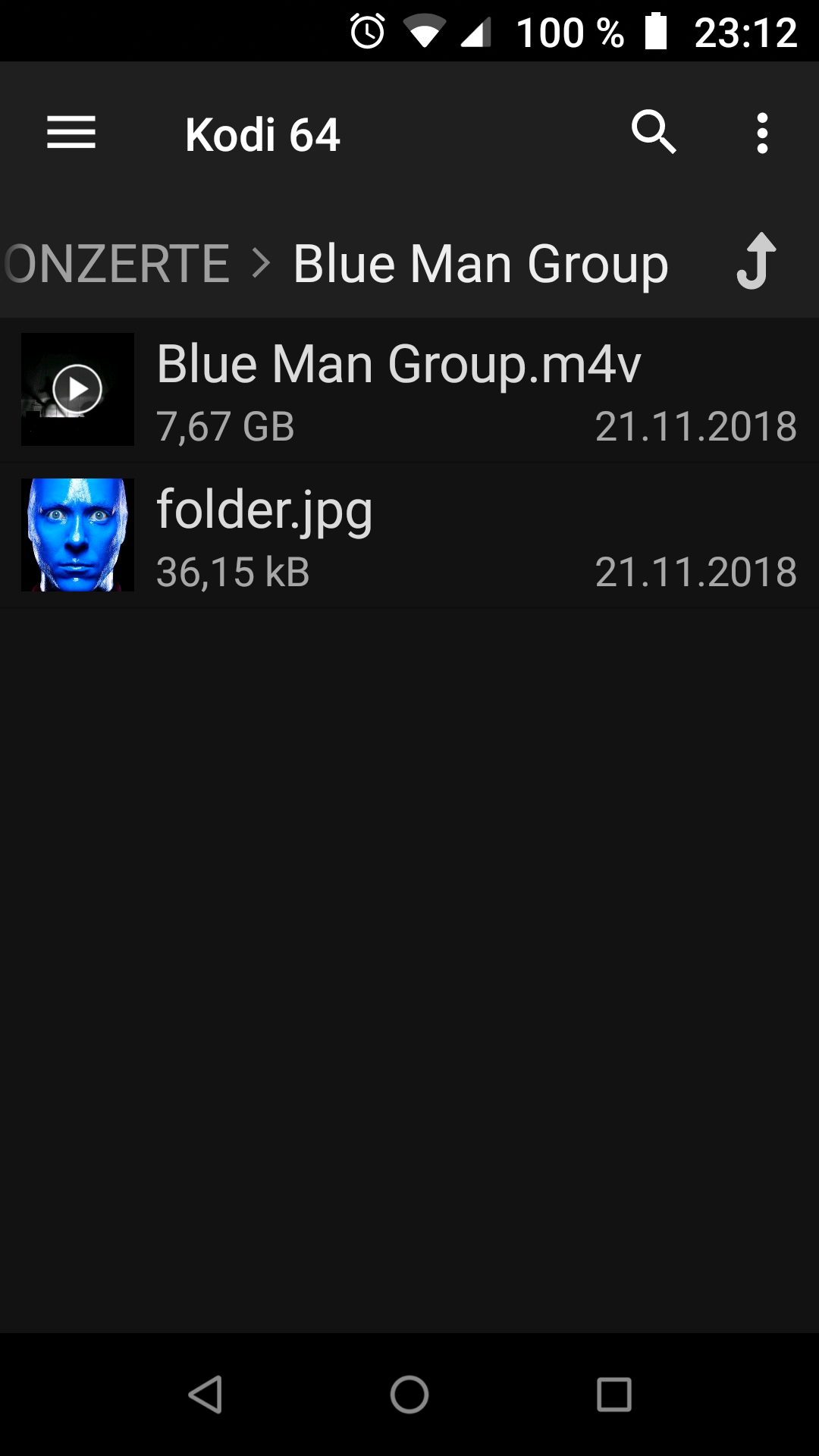Open the folder.jpg image file
The image size is (819, 1456).
point(409,535)
